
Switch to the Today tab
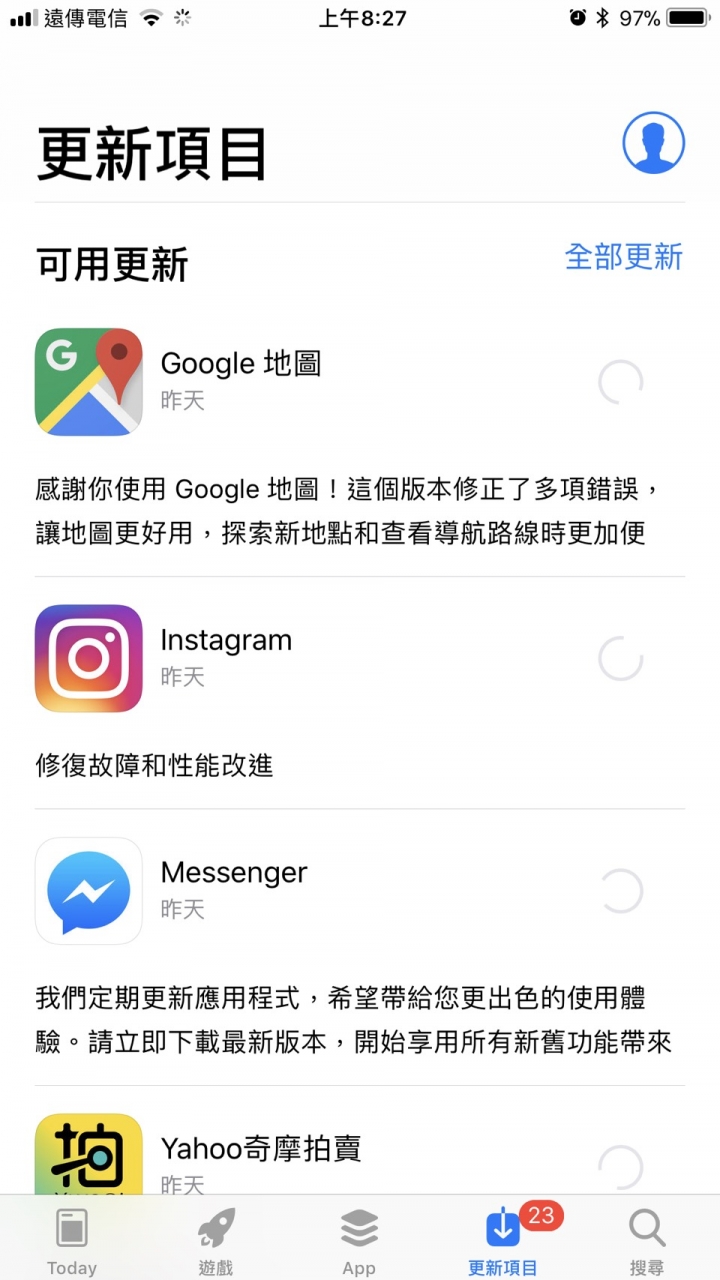[x=72, y=1240]
